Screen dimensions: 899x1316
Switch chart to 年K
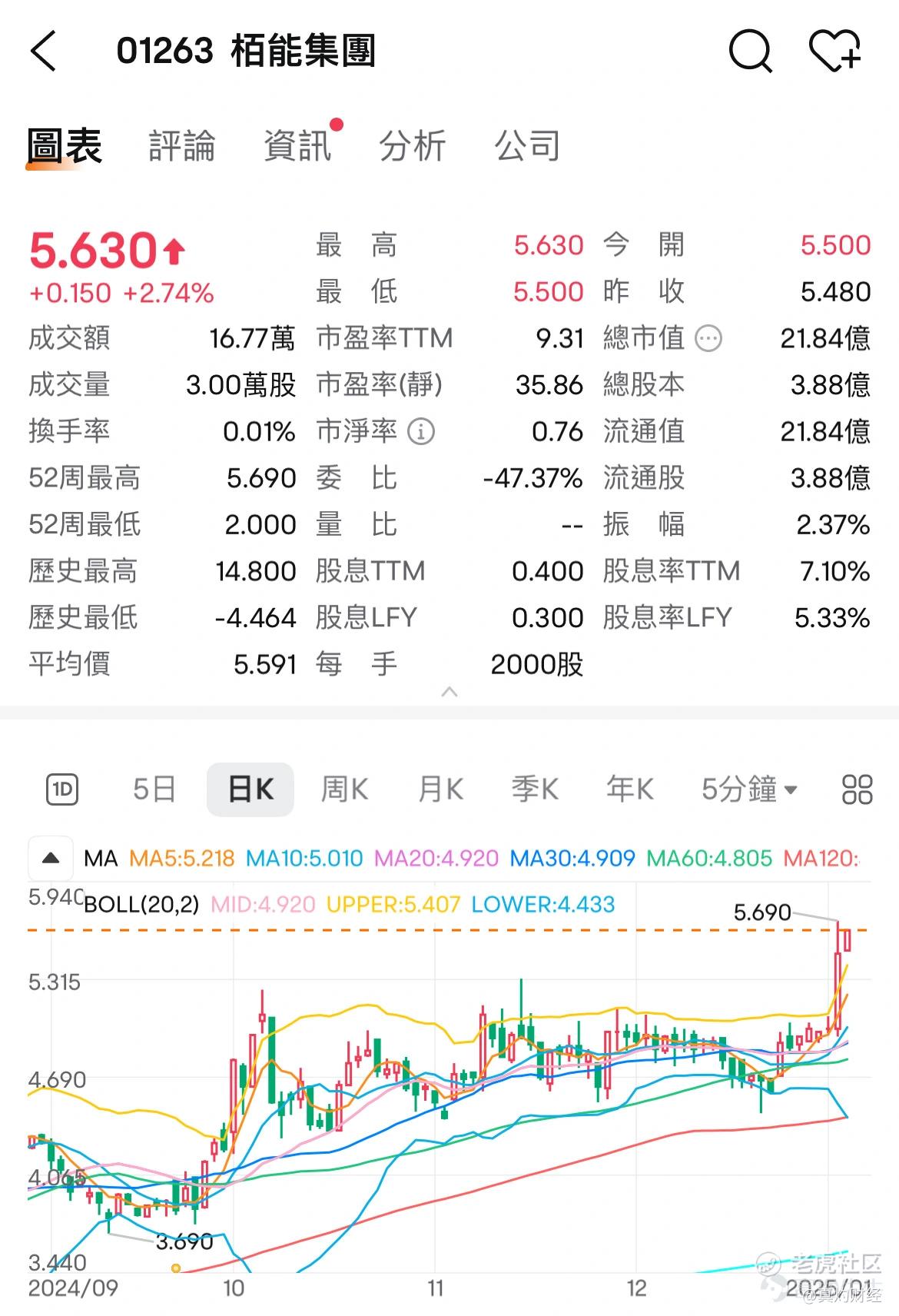point(629,789)
